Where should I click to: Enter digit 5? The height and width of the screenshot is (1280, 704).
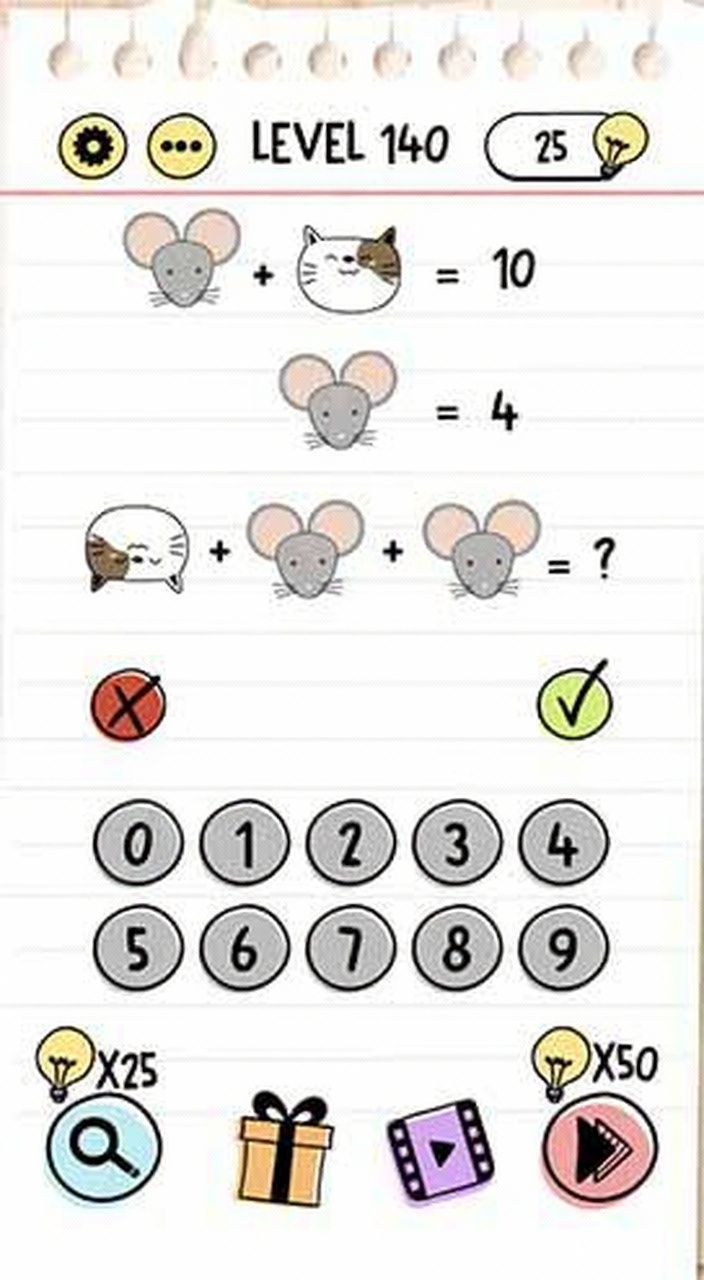(138, 948)
